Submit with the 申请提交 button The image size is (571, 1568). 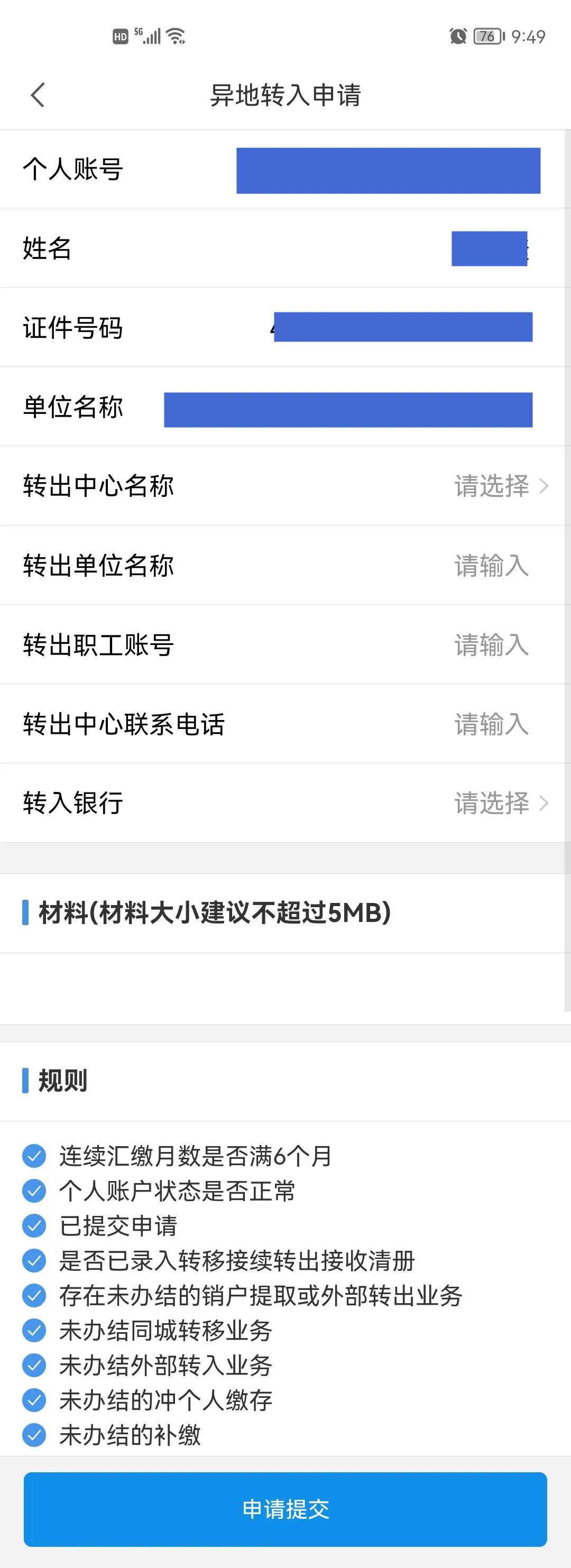click(285, 1509)
